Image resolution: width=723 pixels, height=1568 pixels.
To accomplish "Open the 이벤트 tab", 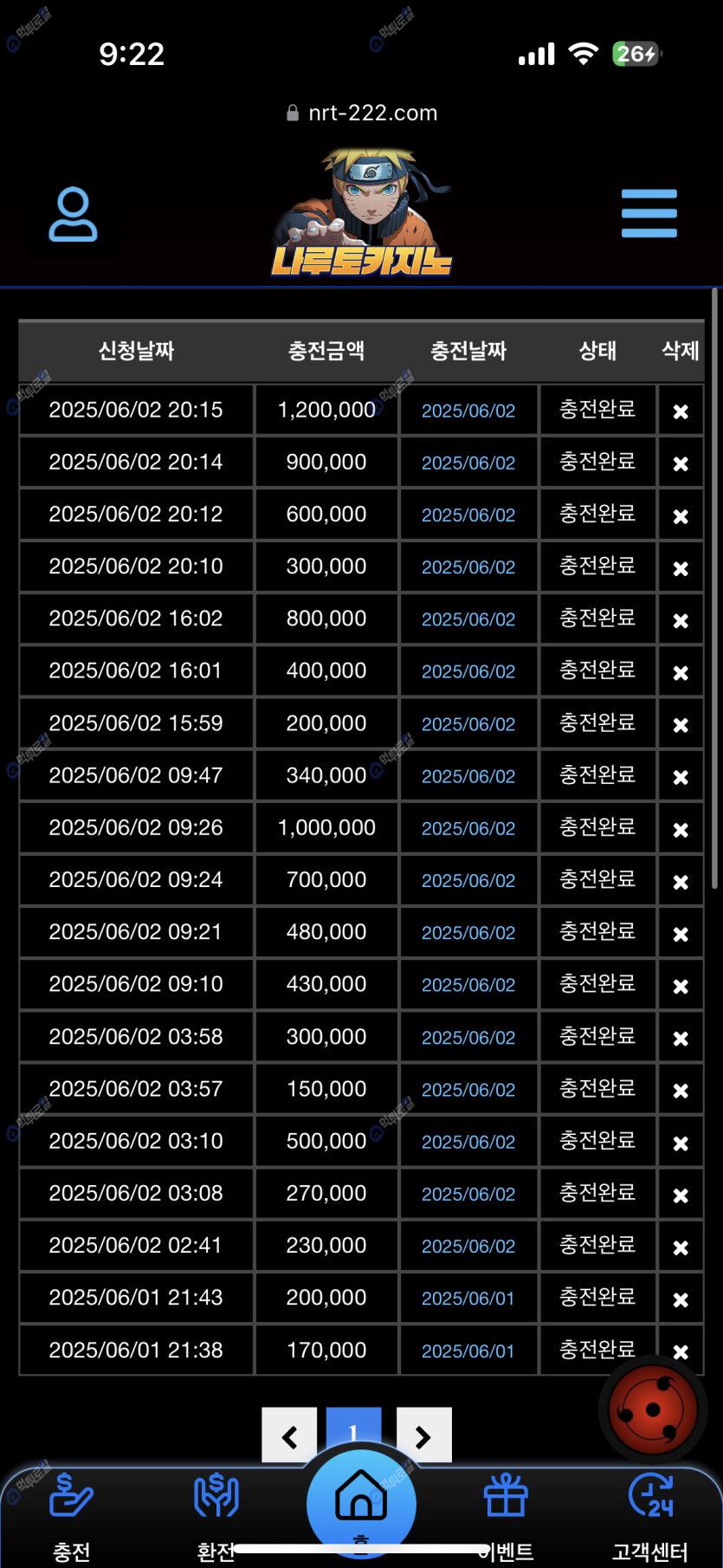I will 507,1512.
